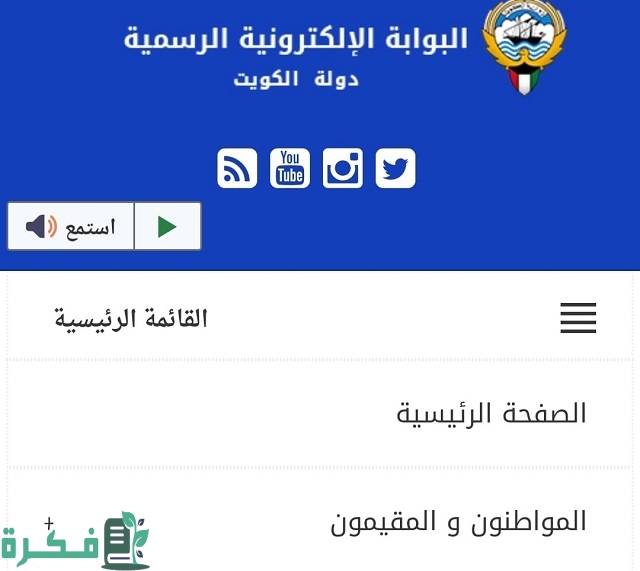This screenshot has width=640, height=571.
Task: Toggle the hamburger main menu icon
Action: click(578, 318)
